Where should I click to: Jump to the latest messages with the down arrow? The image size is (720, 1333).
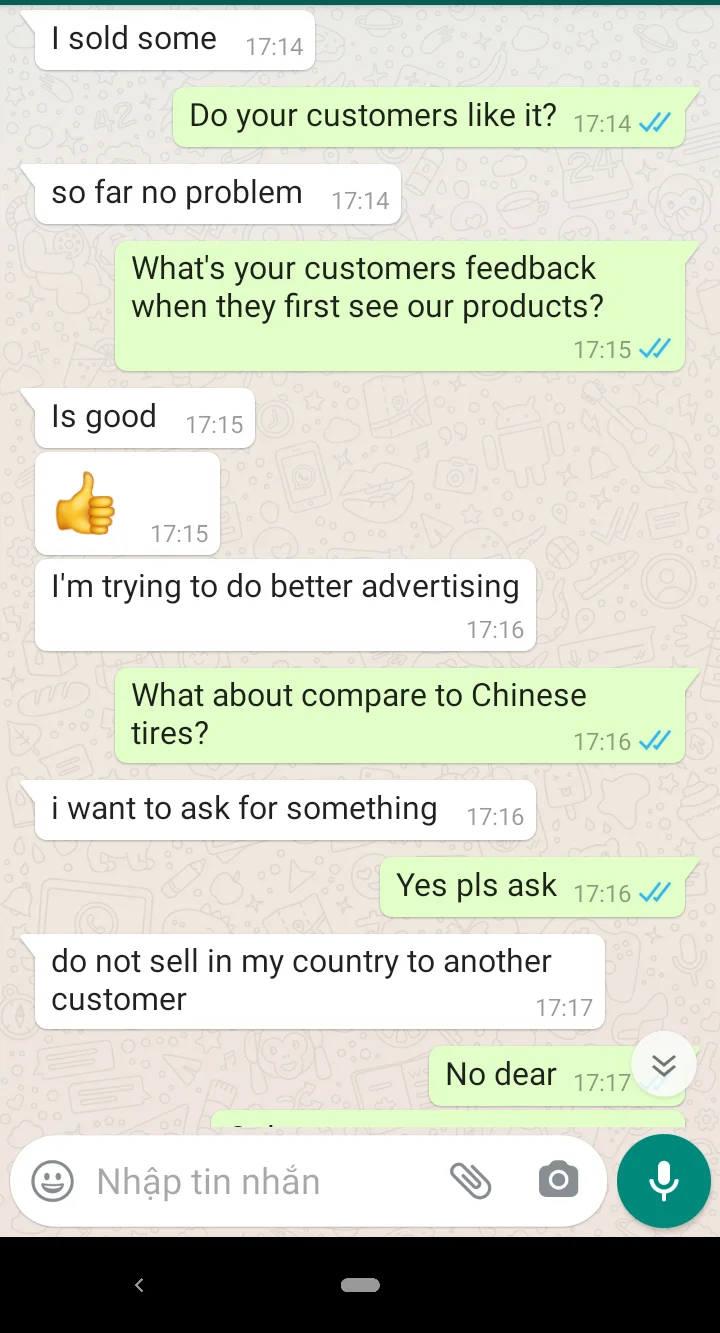664,1064
